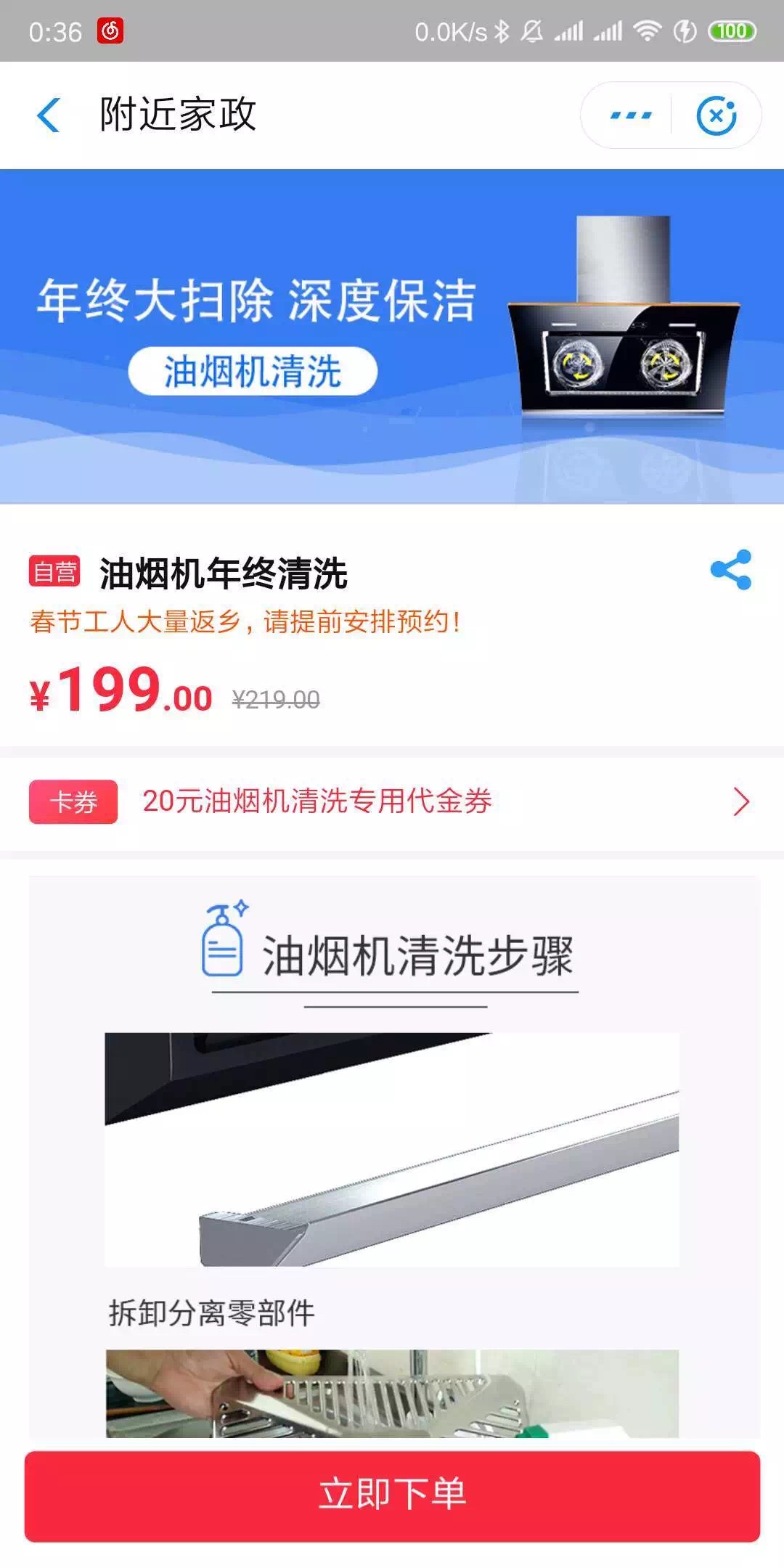
Task: Share the 油烟机年终清洗 service
Action: point(730,570)
